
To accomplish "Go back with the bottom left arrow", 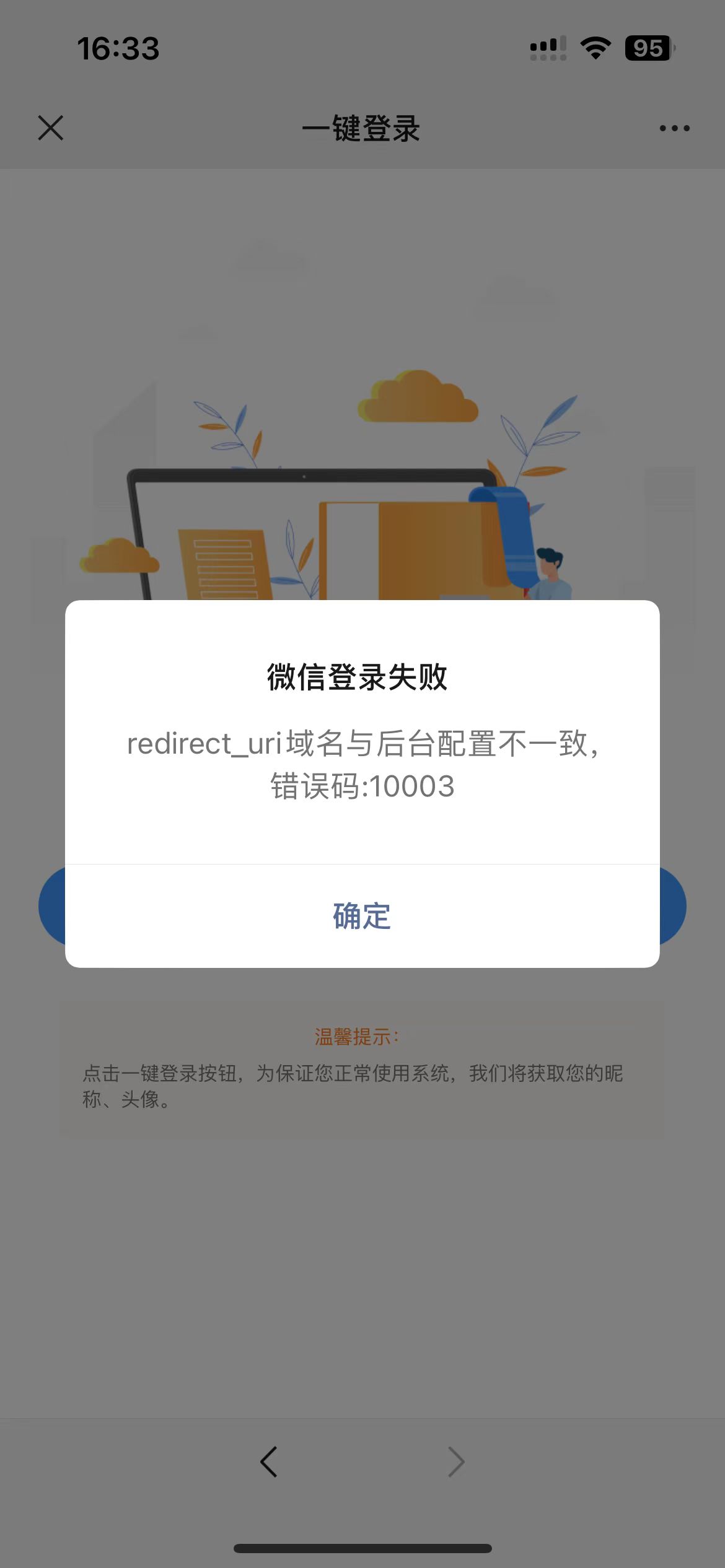I will click(x=269, y=1462).
